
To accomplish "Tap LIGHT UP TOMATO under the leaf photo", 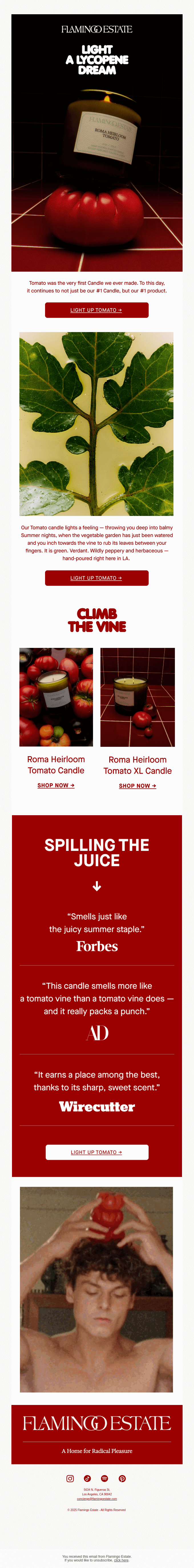I will click(96, 578).
